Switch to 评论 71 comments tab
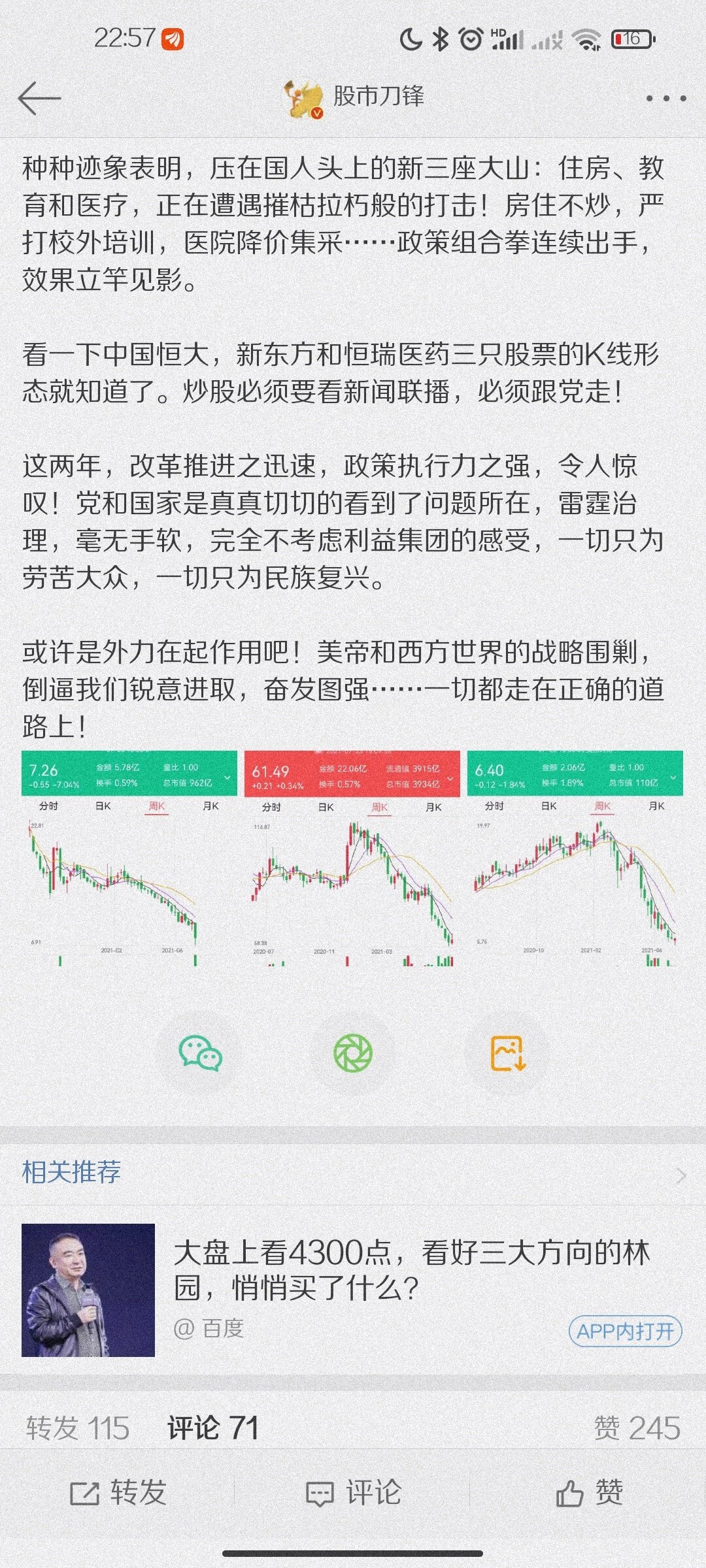 tap(213, 1428)
